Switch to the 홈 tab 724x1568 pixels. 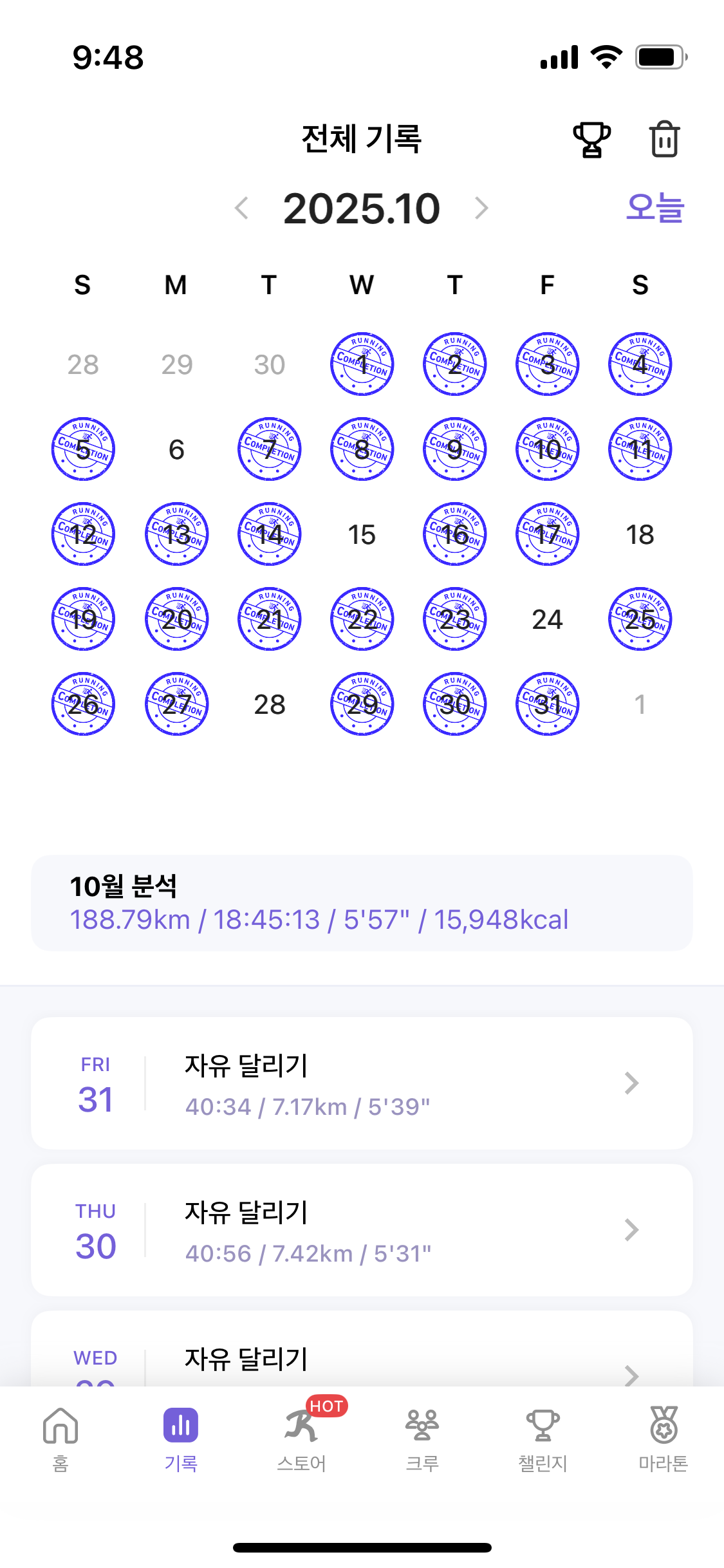tap(60, 1439)
